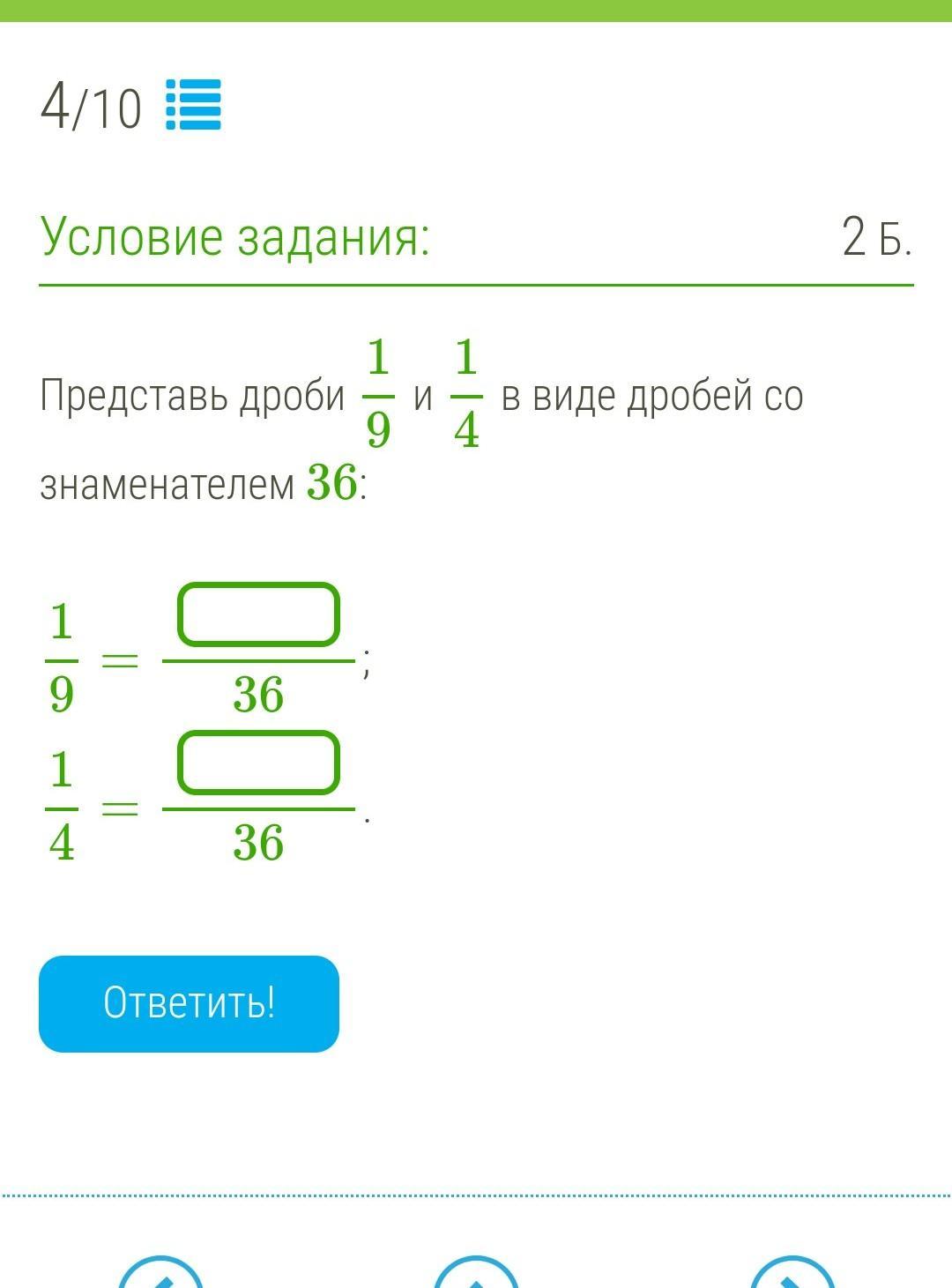This screenshot has width=952, height=1288.
Task: Tap the up arrow circle icon
Action: [476, 1273]
